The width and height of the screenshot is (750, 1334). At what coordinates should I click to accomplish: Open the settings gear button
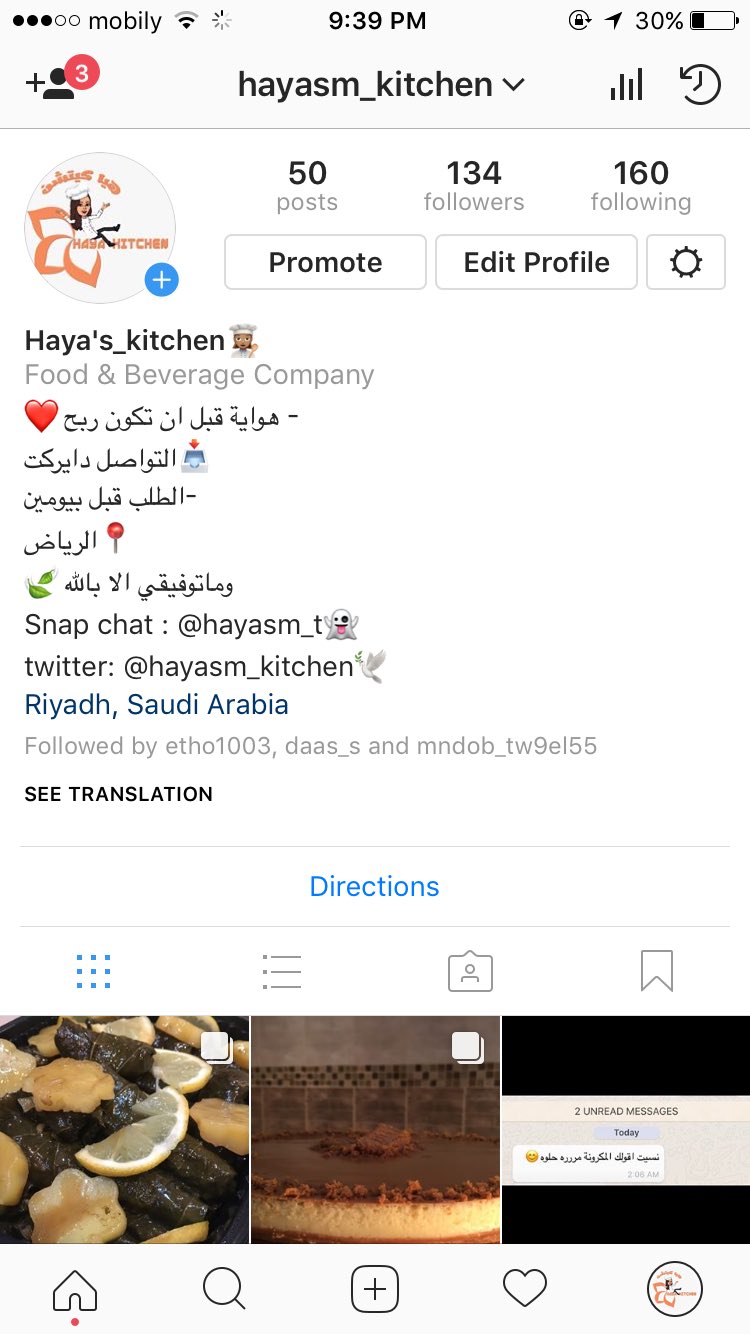click(686, 262)
